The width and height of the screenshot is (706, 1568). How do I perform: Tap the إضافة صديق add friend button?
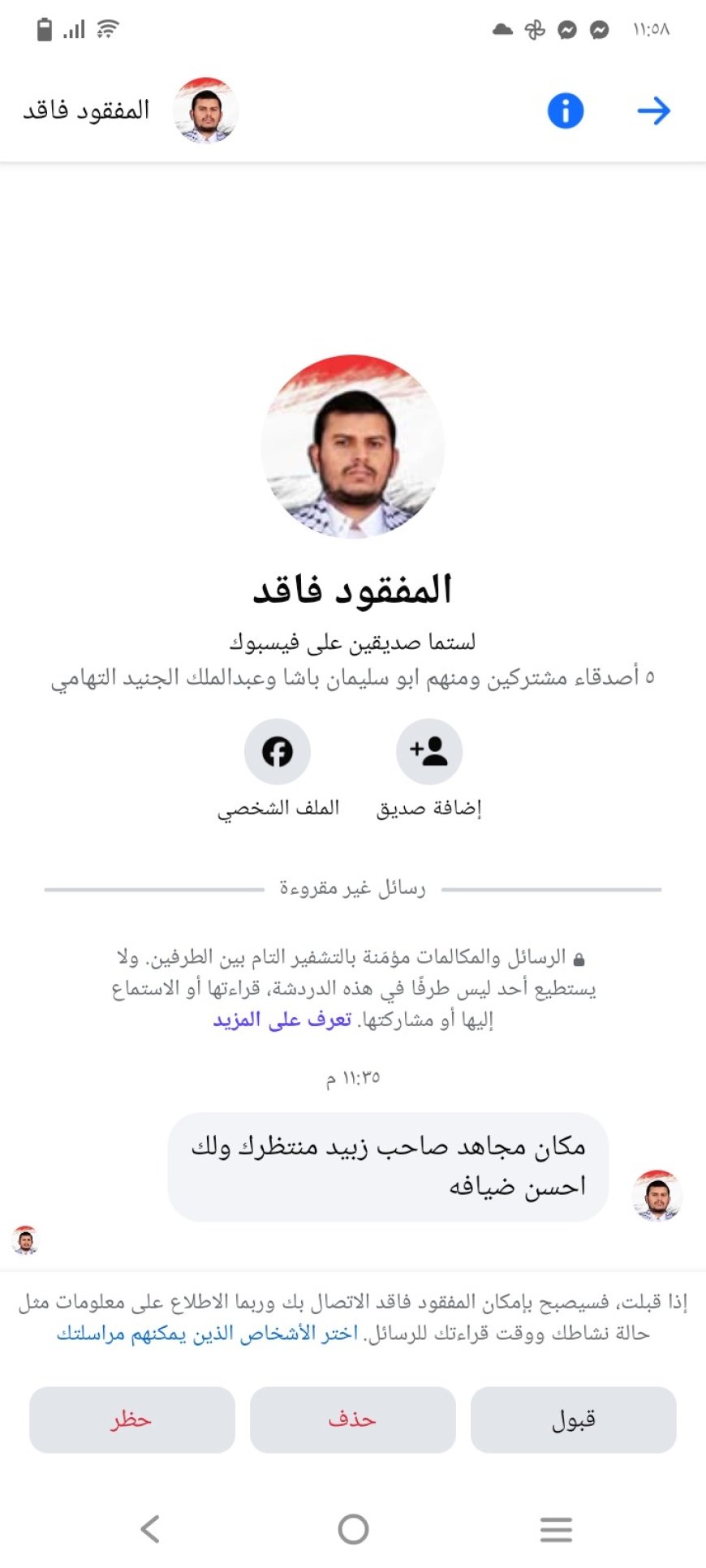point(429,752)
